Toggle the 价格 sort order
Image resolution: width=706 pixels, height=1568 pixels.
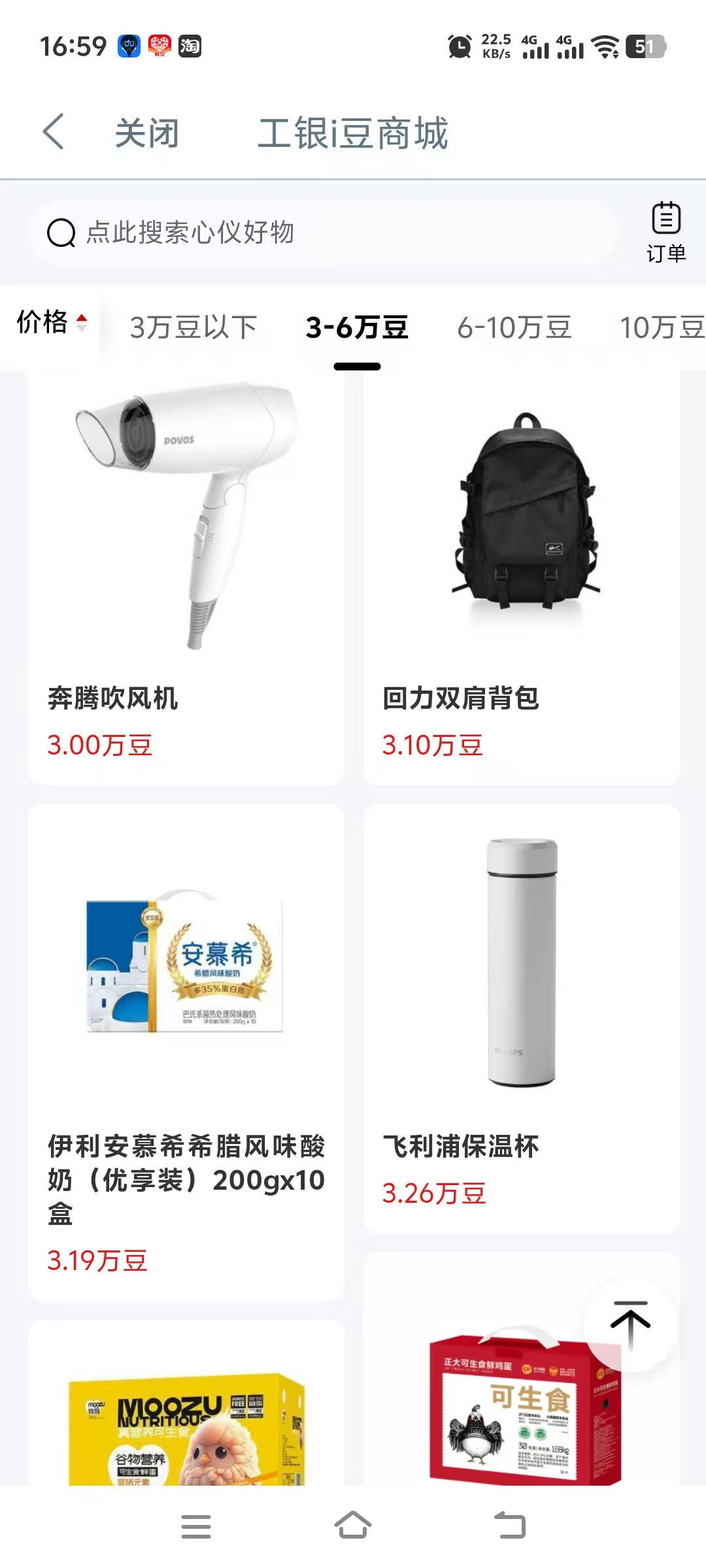click(x=51, y=323)
